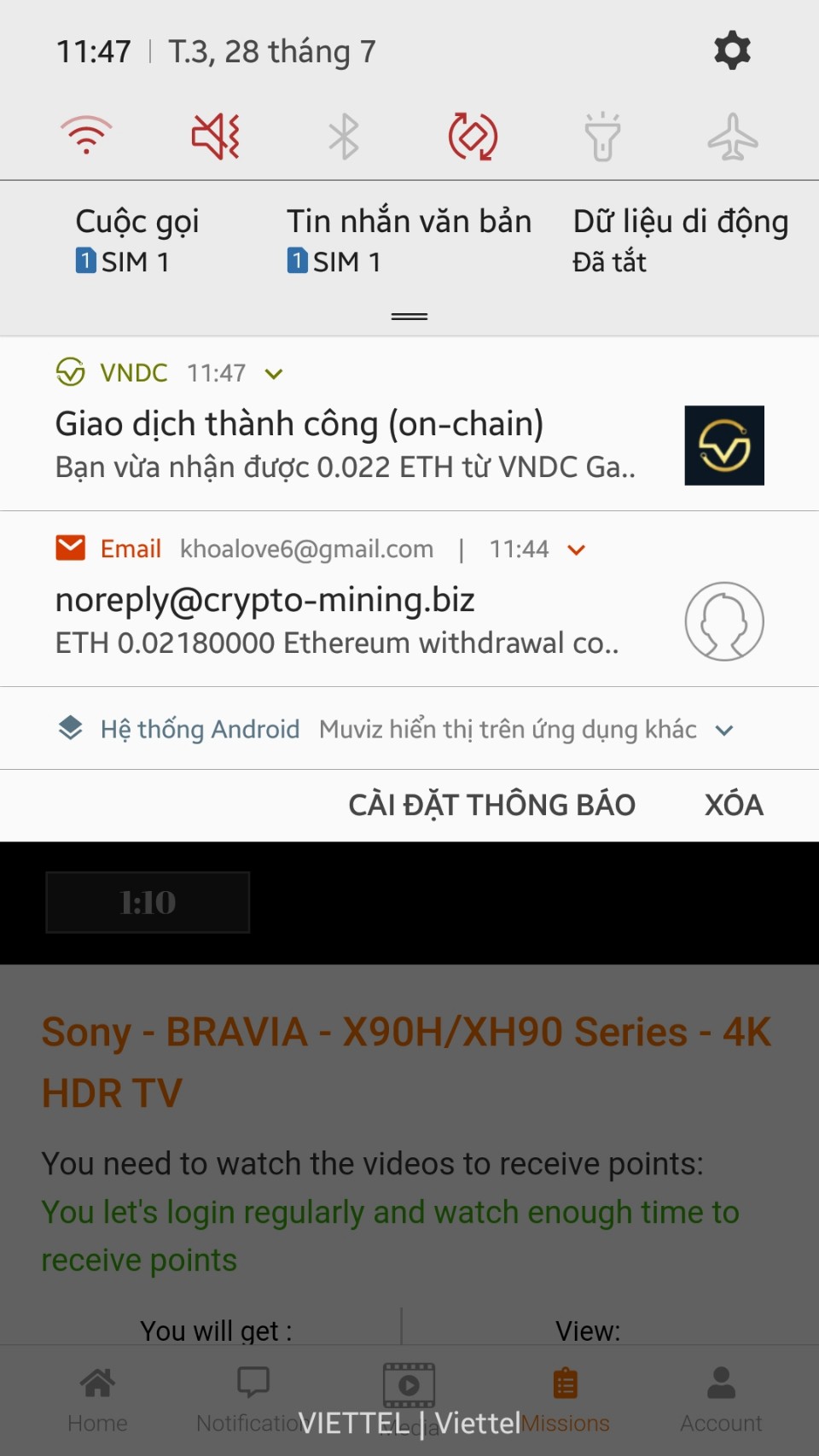Image resolution: width=819 pixels, height=1456 pixels.
Task: Choose SIM for Cuộc gọi
Action: pos(136,241)
